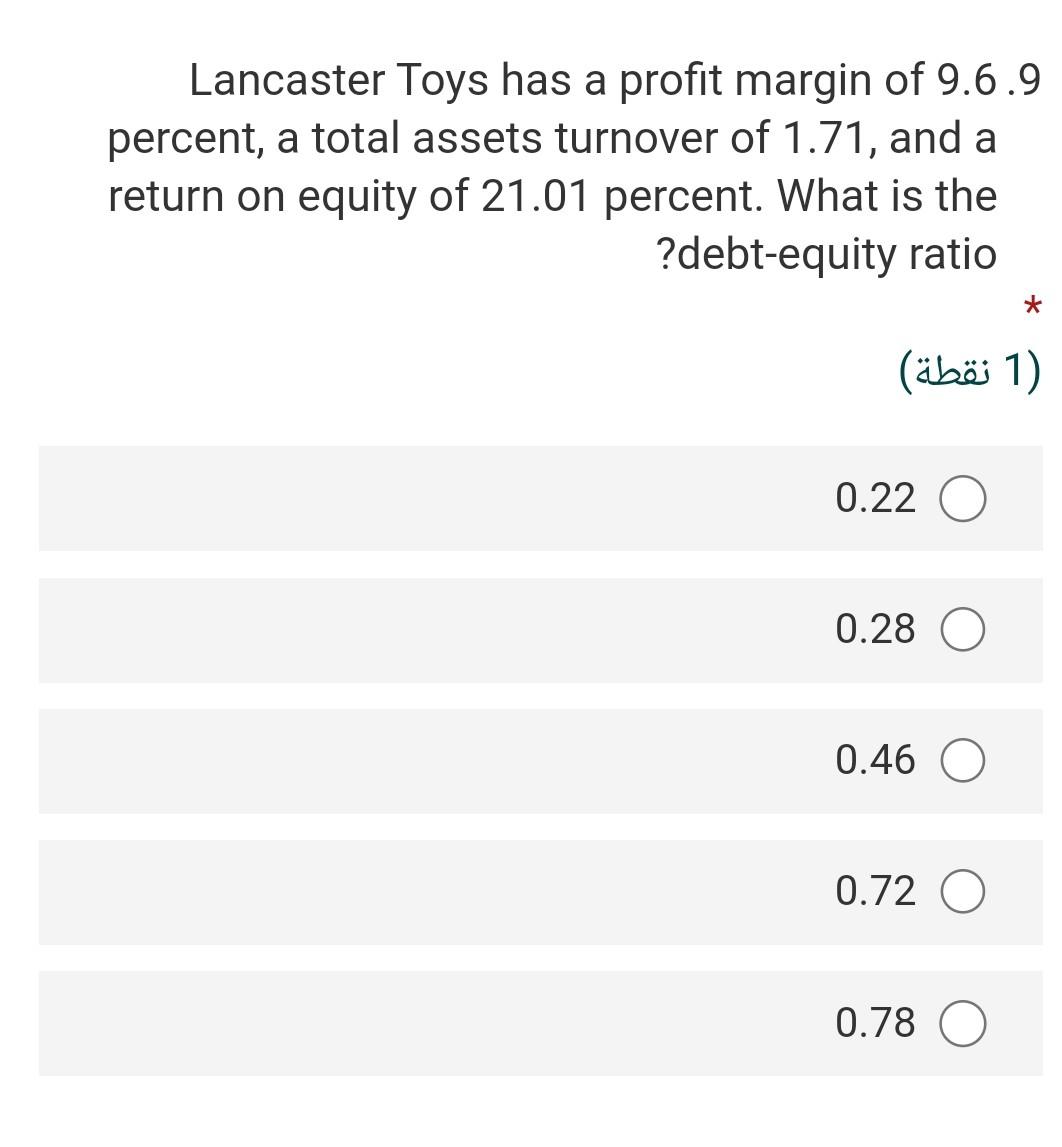This screenshot has width=1062, height=1147.
Task: Click the answer row labeled 0.22
Action: pyautogui.click(x=540, y=497)
